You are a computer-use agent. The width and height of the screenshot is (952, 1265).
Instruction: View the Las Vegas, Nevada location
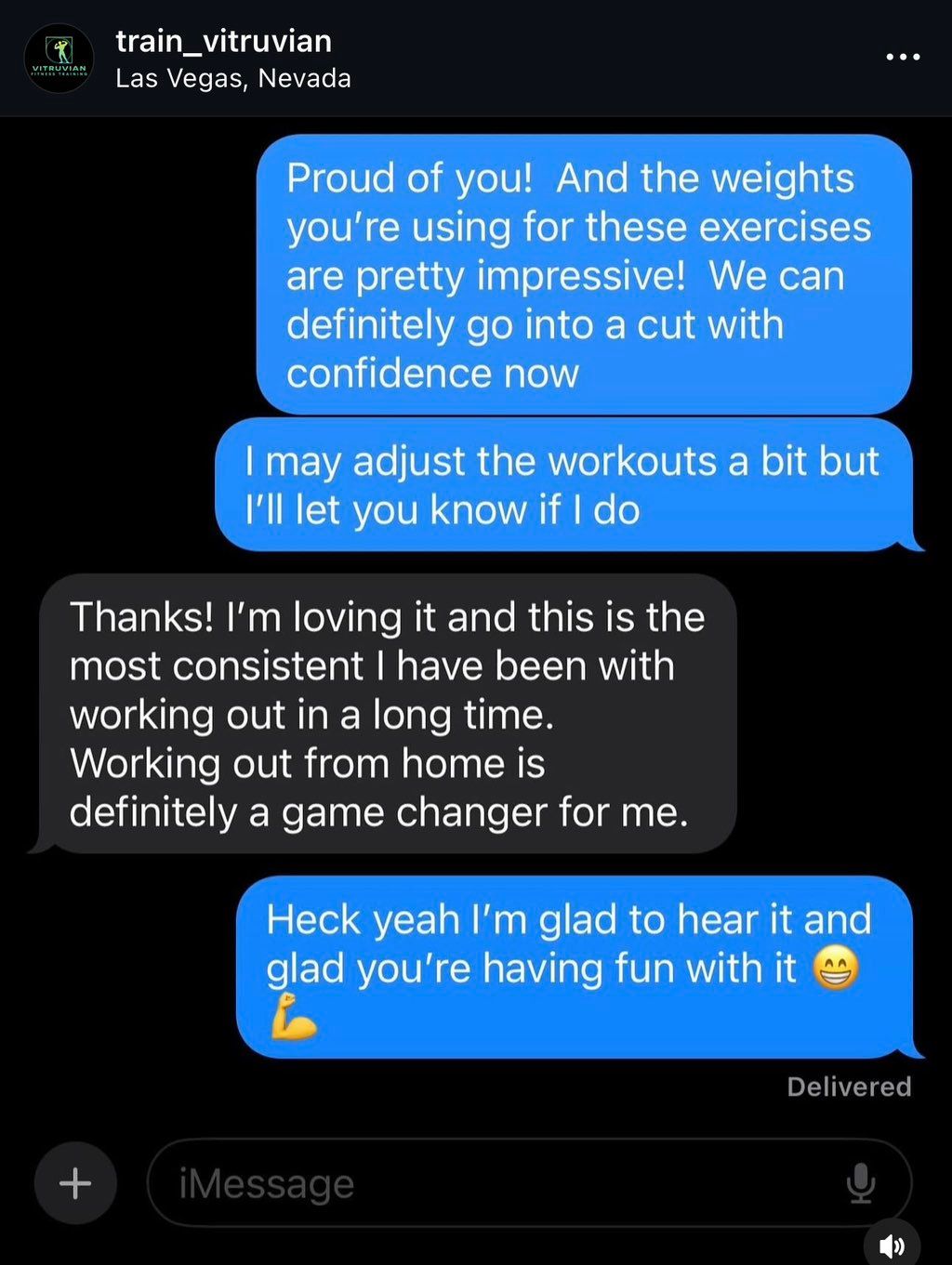[x=233, y=79]
